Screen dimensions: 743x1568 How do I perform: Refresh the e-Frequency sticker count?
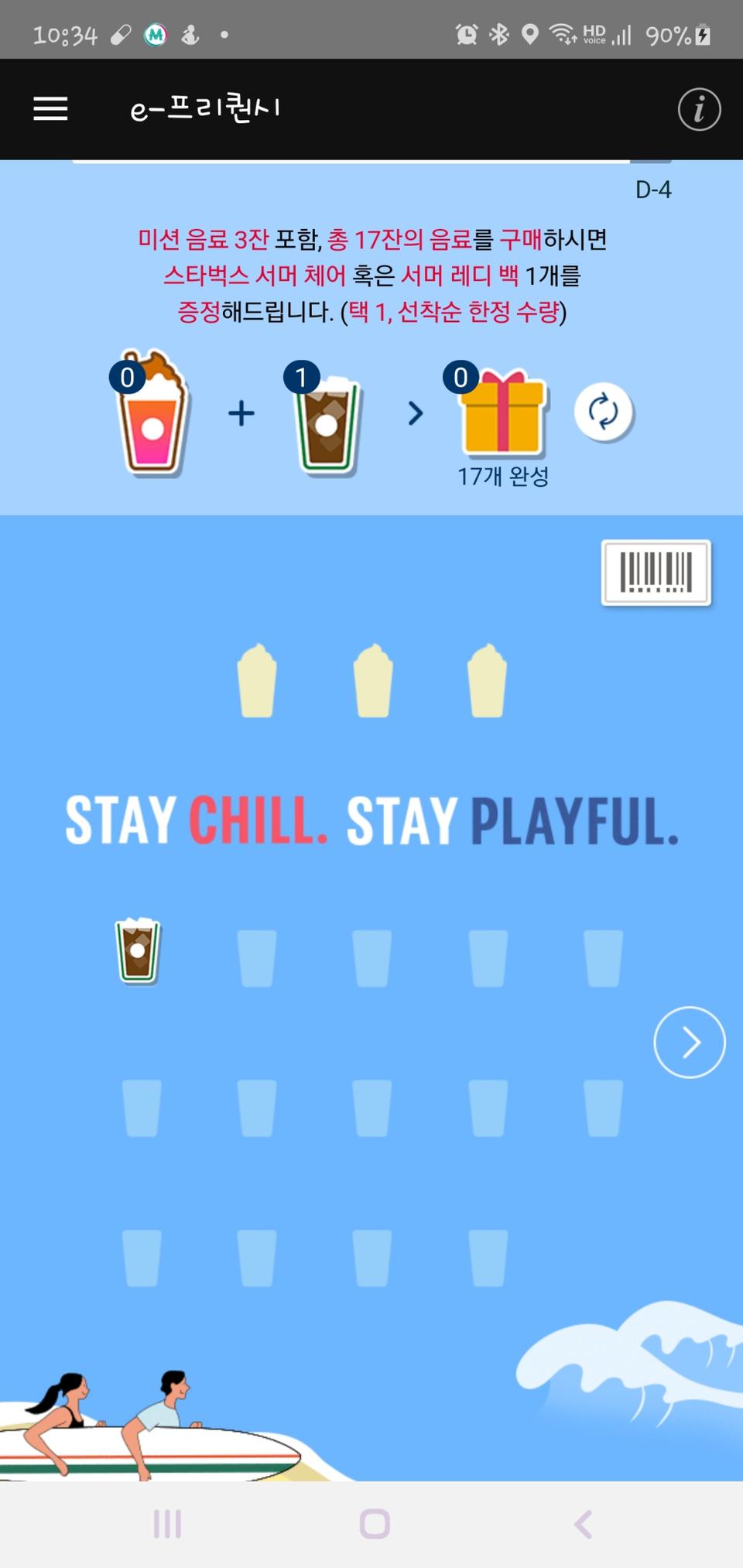(x=604, y=412)
